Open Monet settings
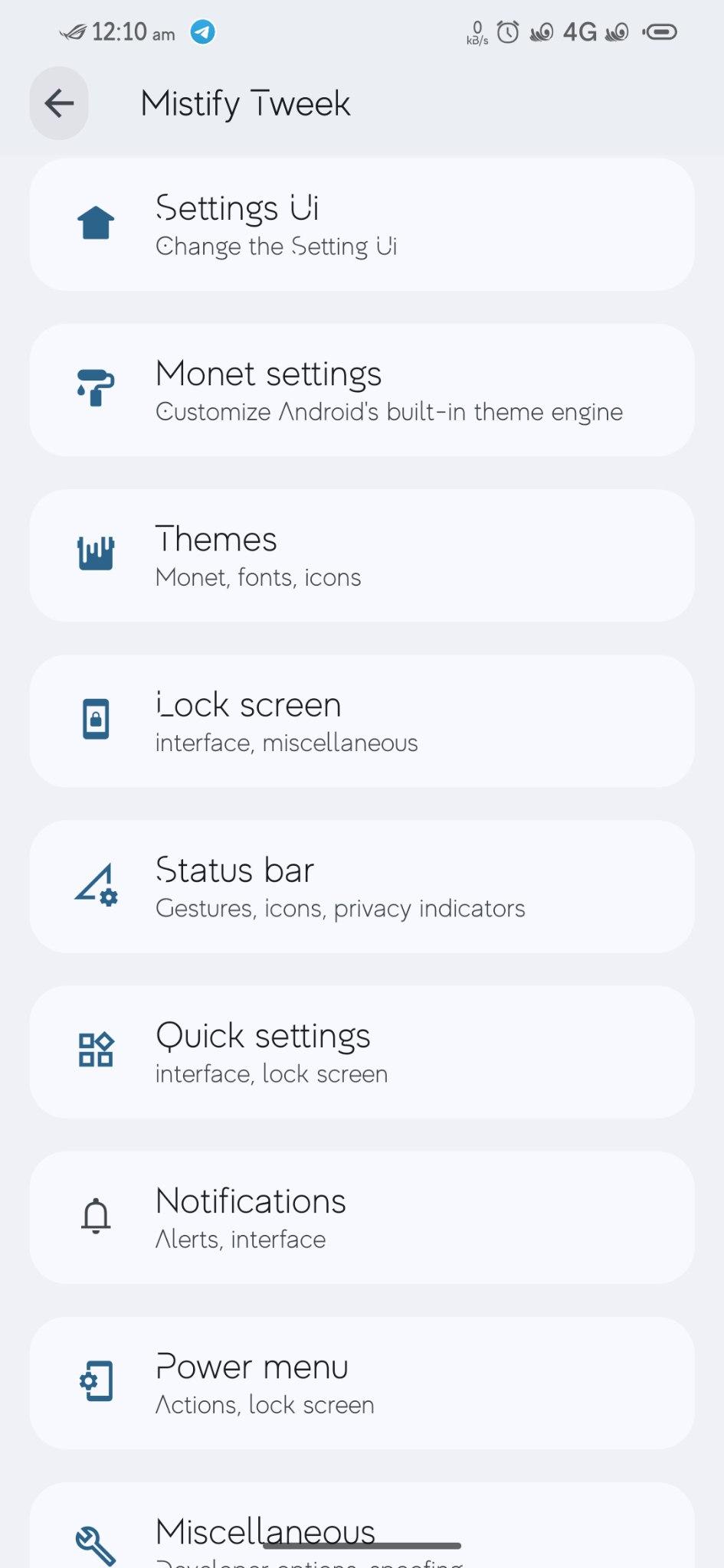This screenshot has width=724, height=1568. click(362, 390)
